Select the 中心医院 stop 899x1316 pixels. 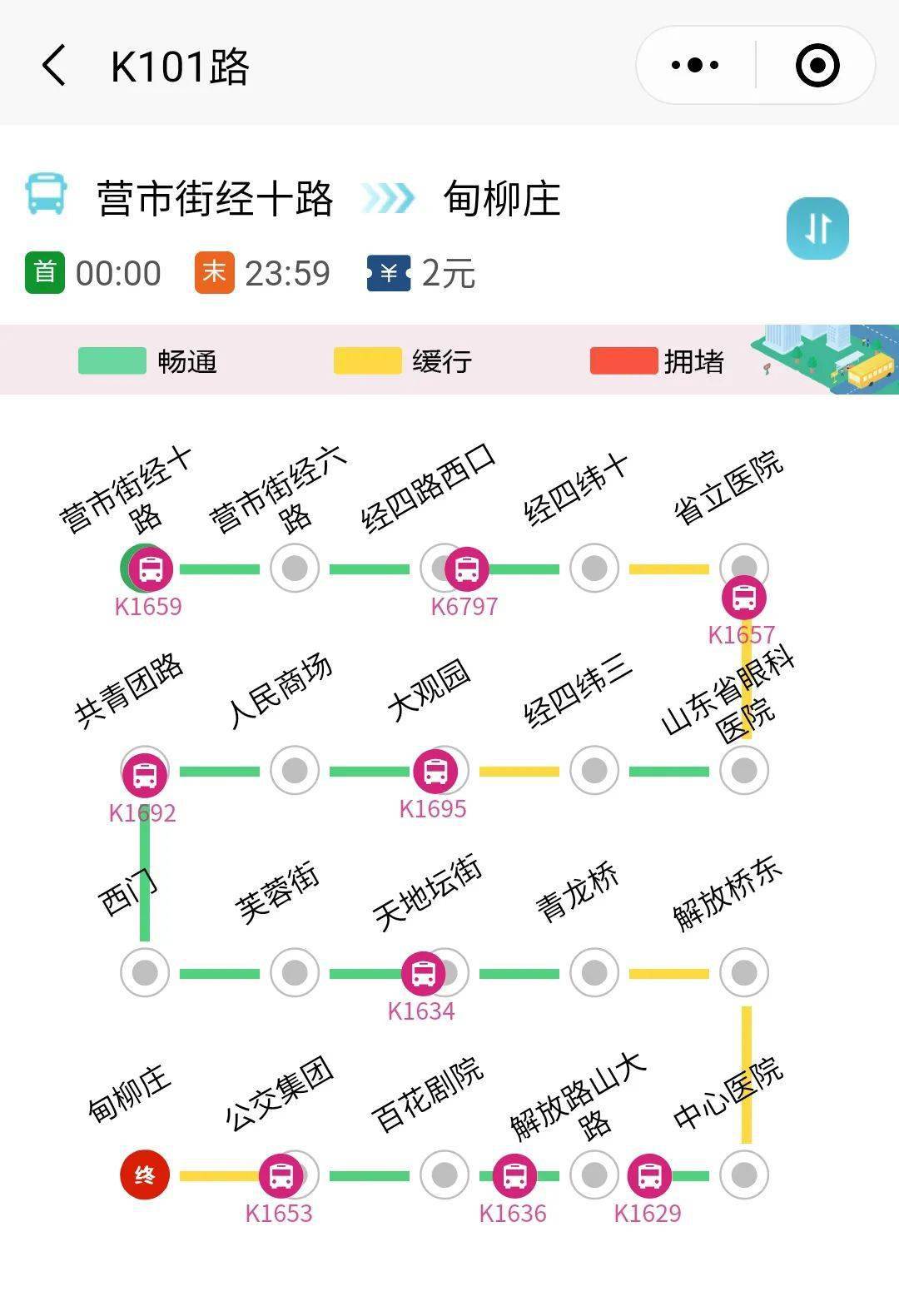tap(743, 1174)
